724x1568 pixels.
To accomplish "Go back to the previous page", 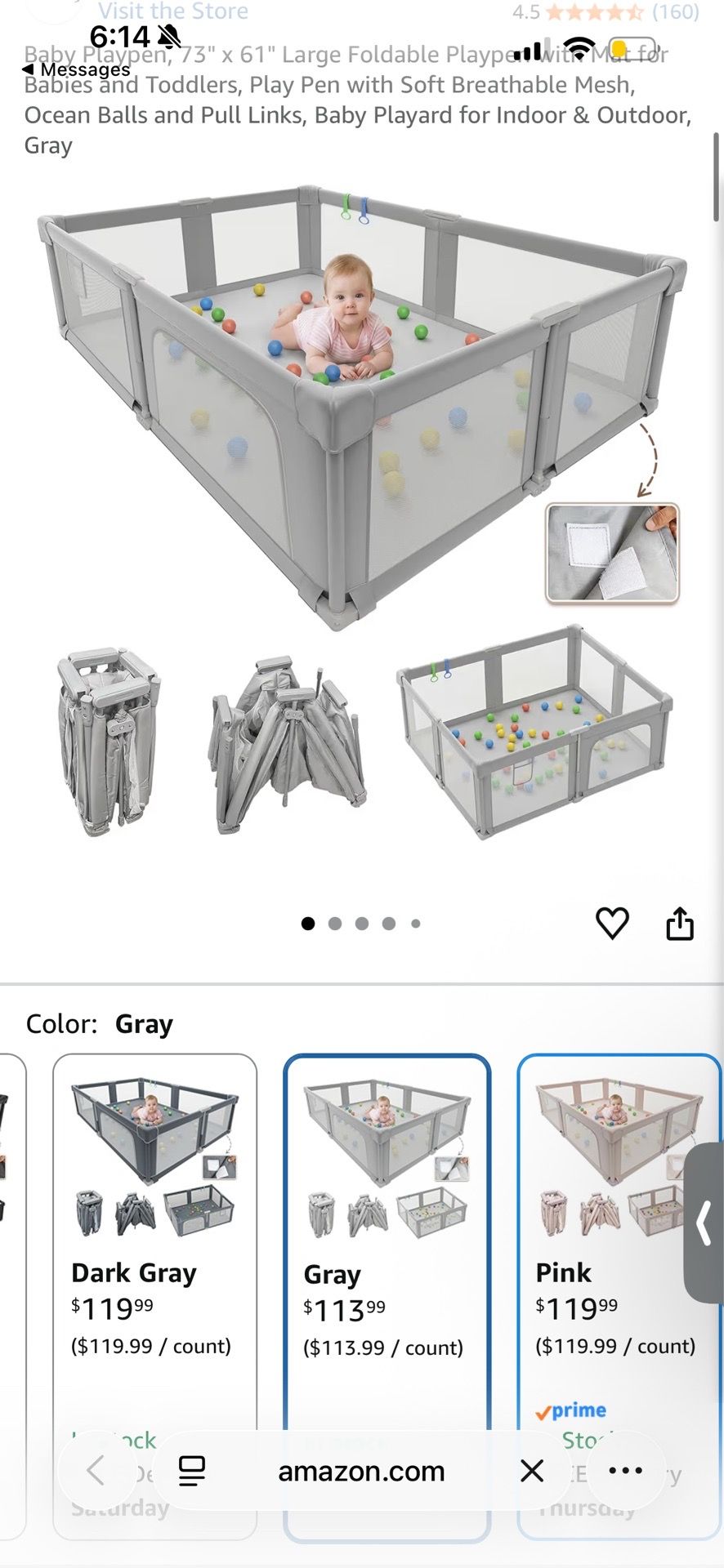I will pos(96,1471).
